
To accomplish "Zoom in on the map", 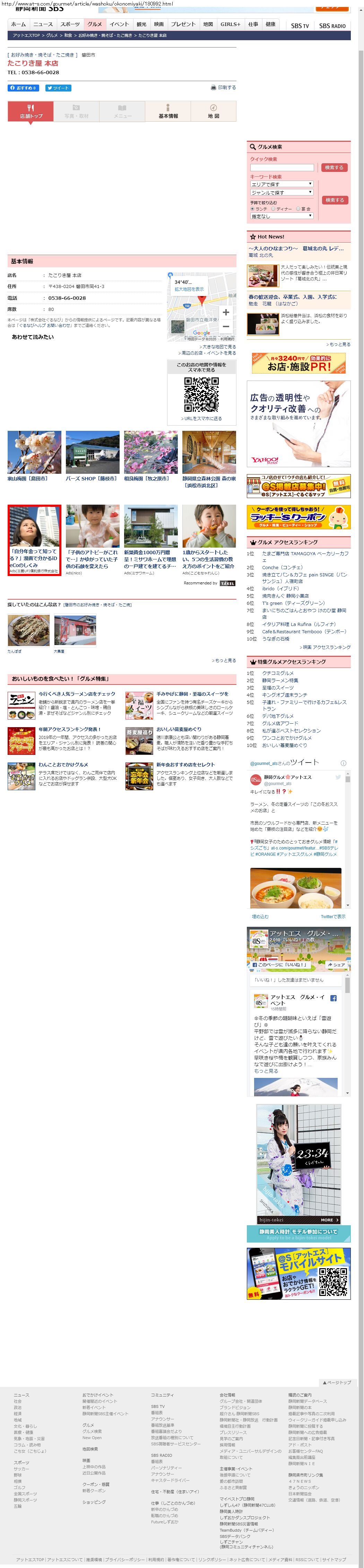I will 226,312.
